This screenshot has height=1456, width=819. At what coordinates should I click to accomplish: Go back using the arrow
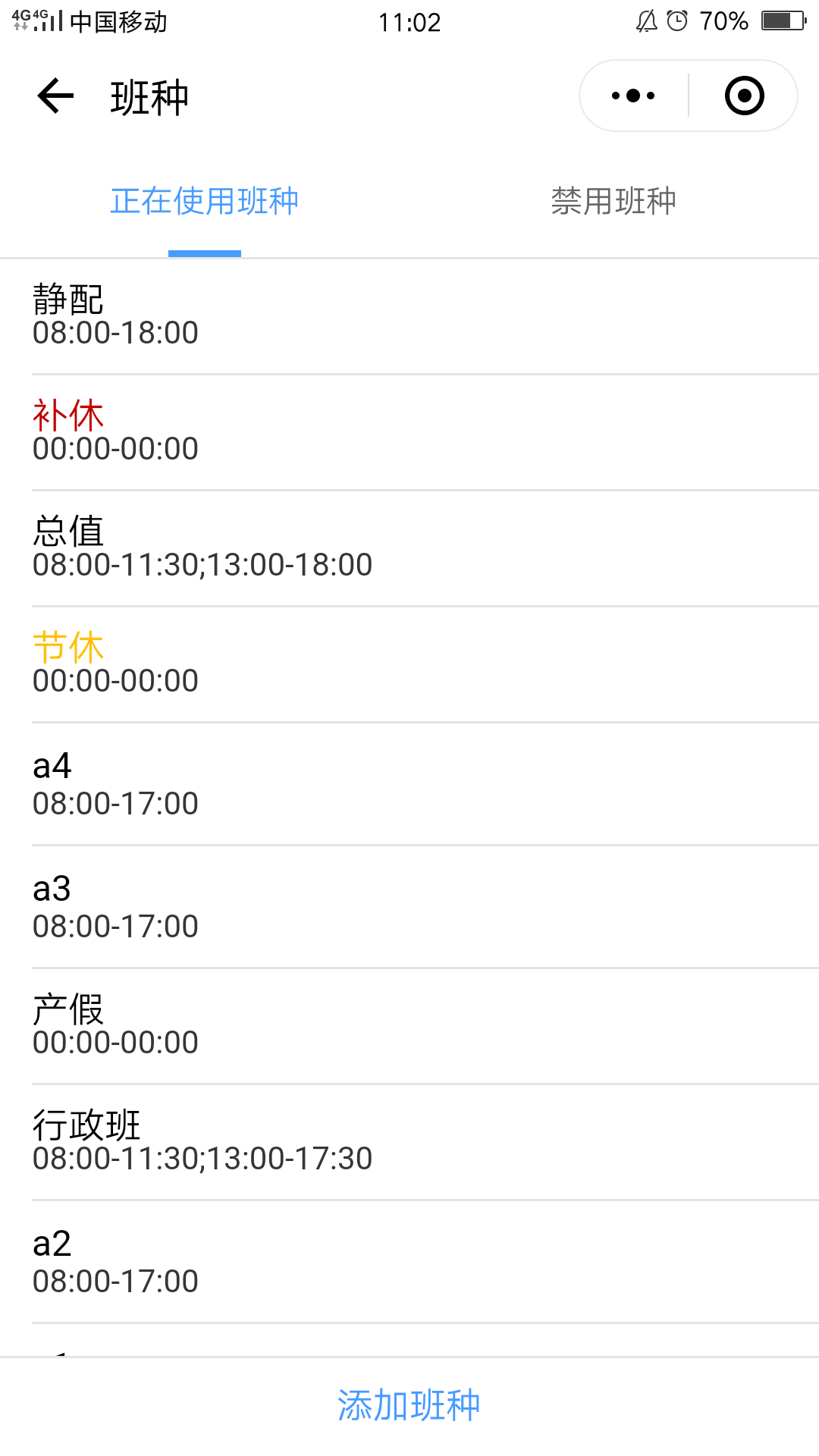click(55, 96)
